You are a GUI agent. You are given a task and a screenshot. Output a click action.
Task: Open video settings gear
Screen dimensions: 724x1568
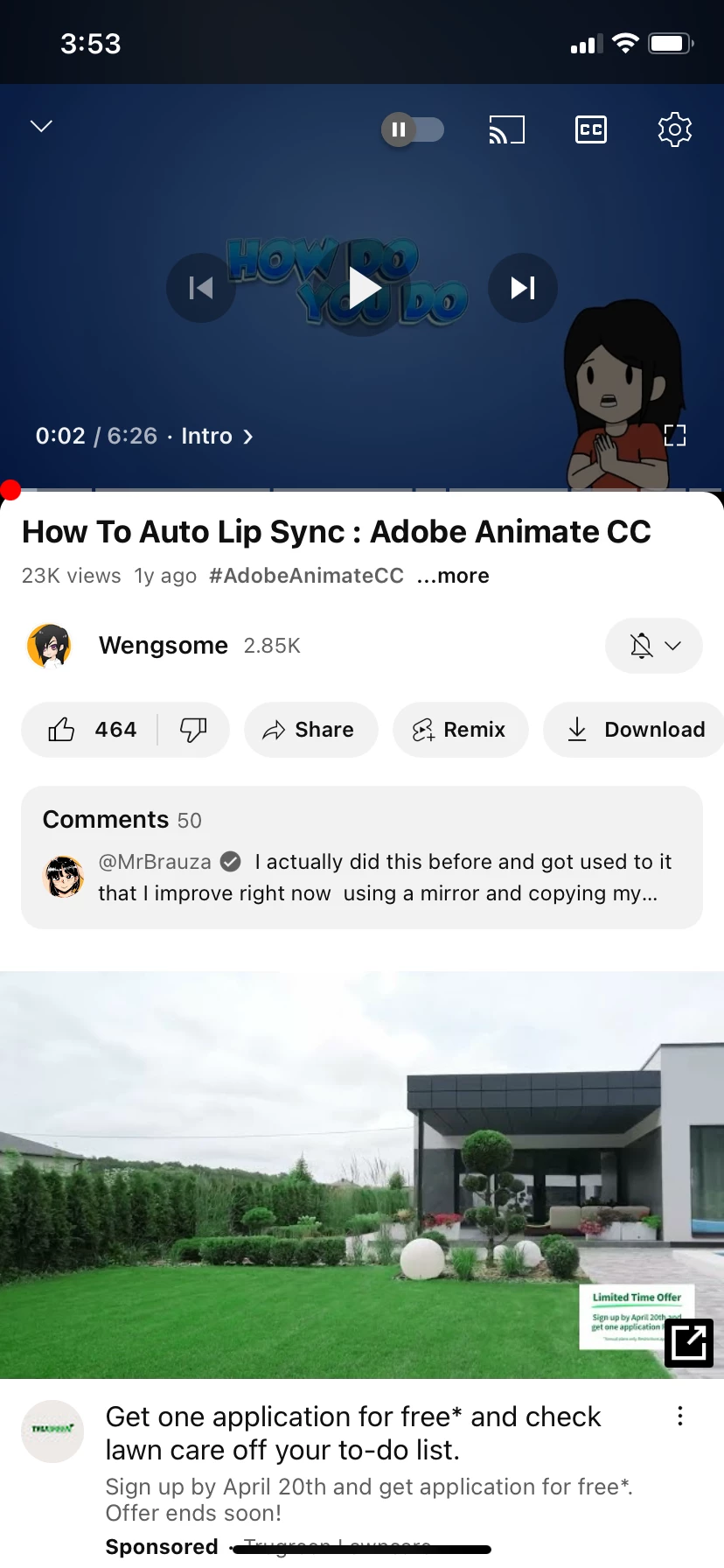[674, 130]
